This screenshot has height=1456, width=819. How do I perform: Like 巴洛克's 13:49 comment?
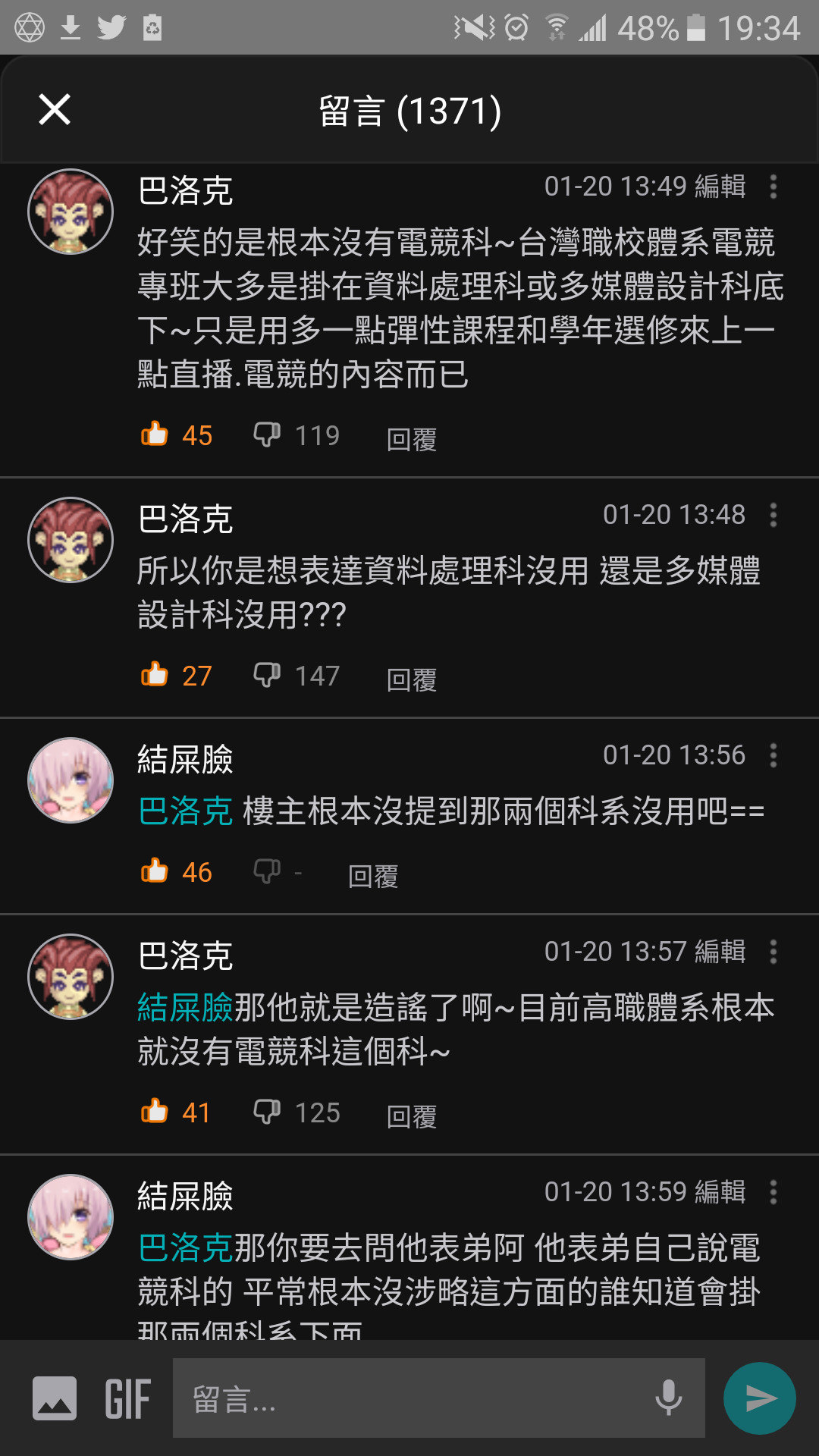(155, 435)
